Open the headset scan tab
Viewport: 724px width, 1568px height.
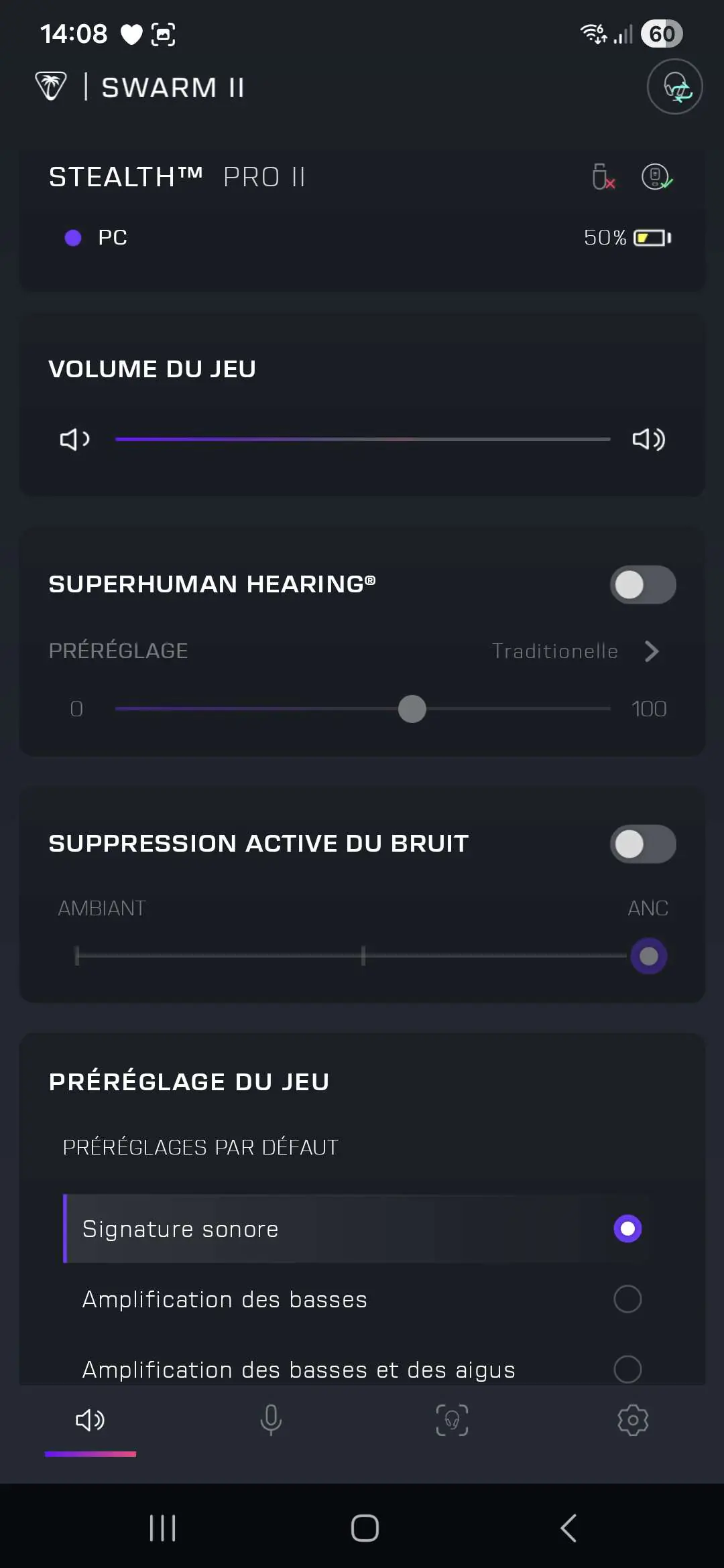(452, 1420)
